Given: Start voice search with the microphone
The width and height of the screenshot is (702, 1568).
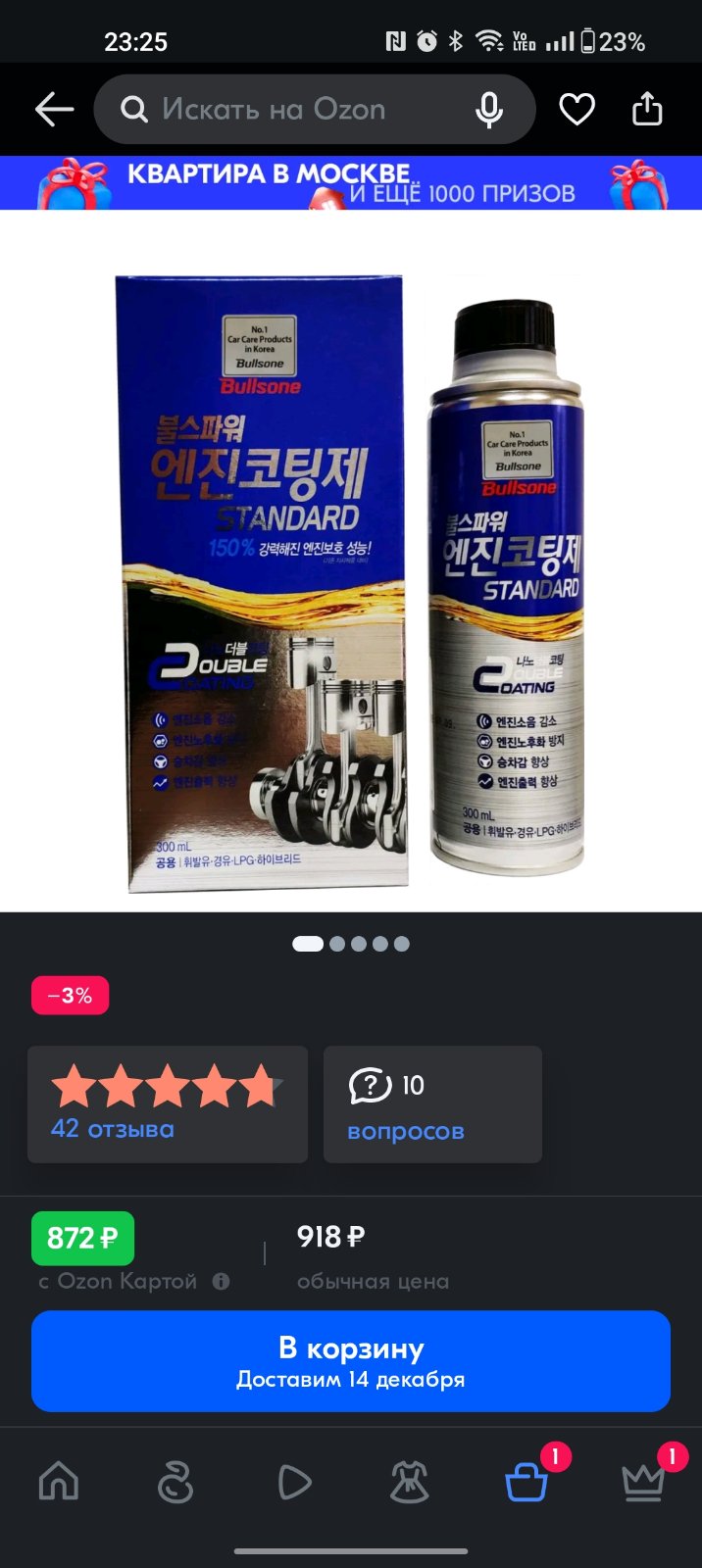Looking at the screenshot, I should [489, 110].
